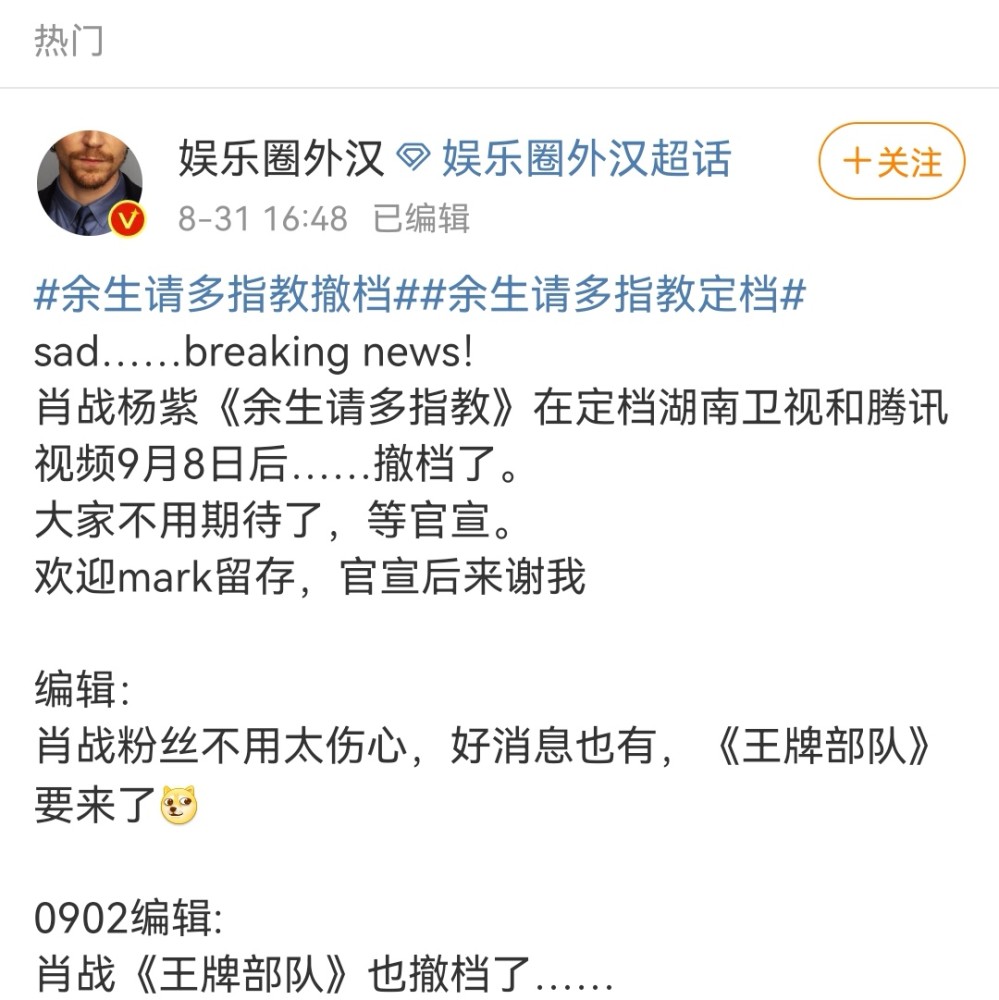Image resolution: width=999 pixels, height=1000 pixels.
Task: Tap the username 娱乐圈外汉
Action: click(x=281, y=159)
